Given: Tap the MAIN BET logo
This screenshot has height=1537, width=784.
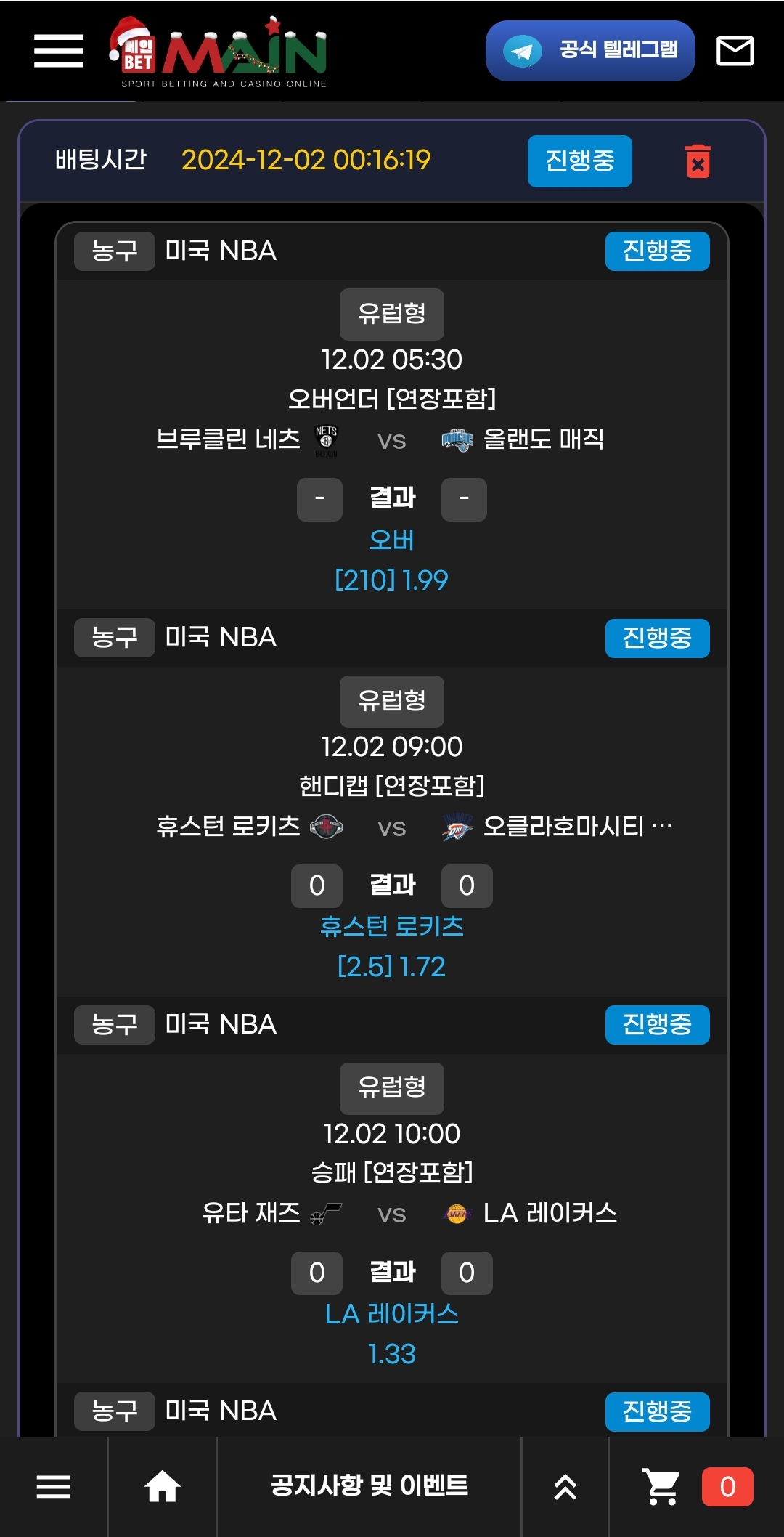Looking at the screenshot, I should point(218,52).
